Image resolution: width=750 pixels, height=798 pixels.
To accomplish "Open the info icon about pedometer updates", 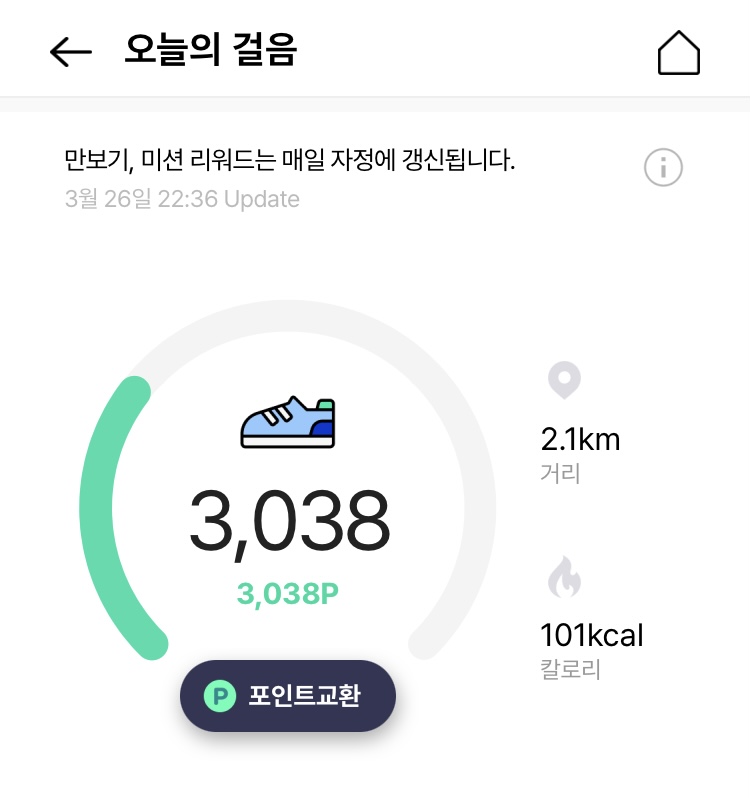I will 663,168.
